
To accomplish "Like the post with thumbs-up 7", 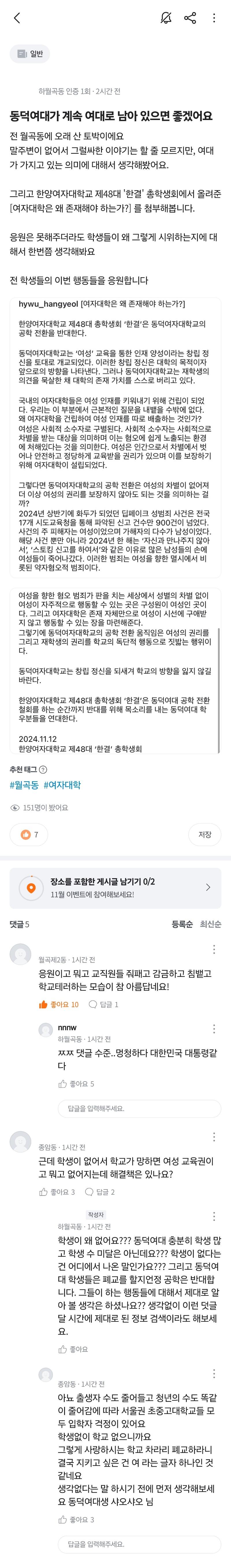I will [x=29, y=835].
